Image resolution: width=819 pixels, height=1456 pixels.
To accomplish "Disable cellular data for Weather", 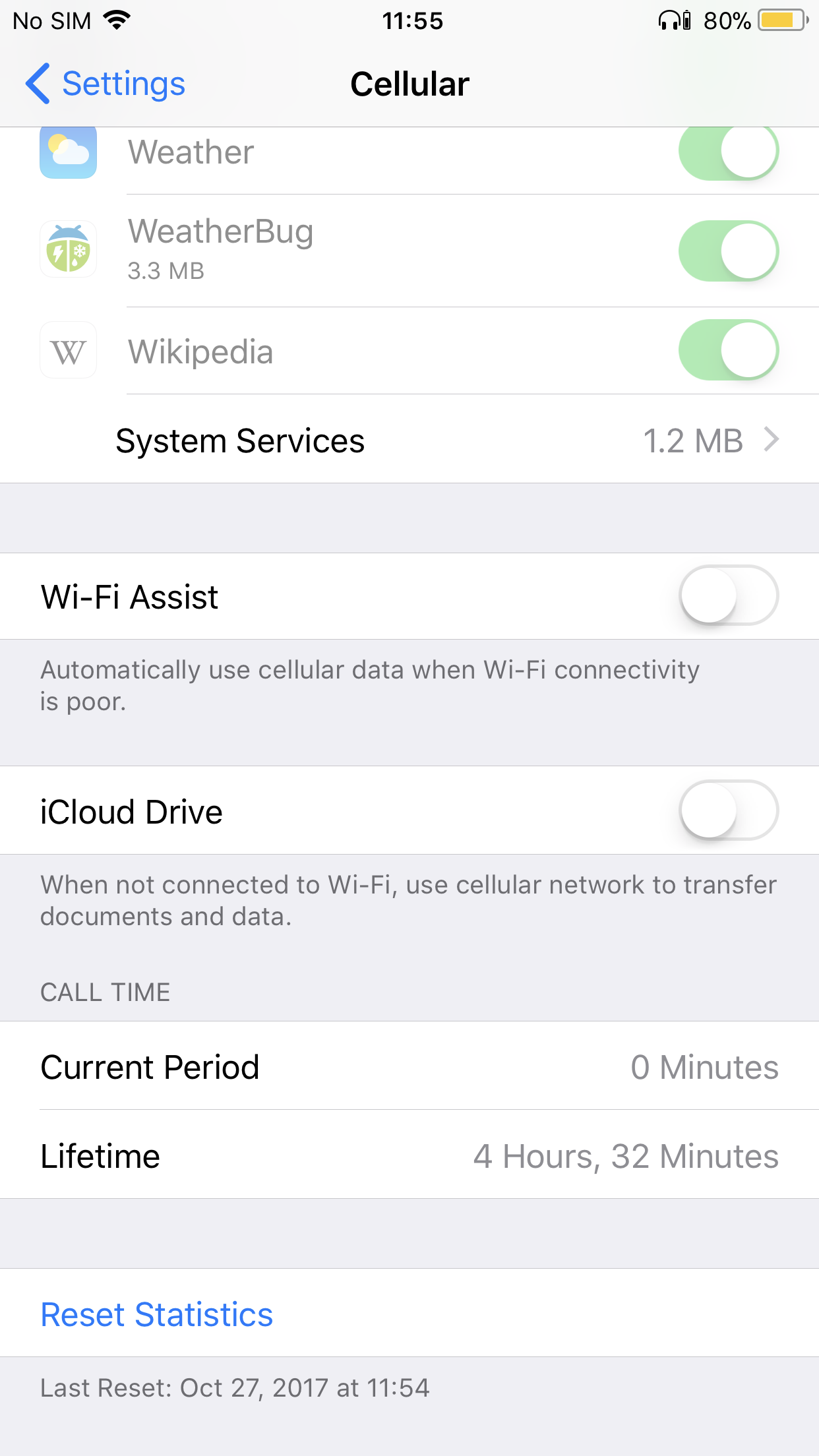I will (x=729, y=151).
